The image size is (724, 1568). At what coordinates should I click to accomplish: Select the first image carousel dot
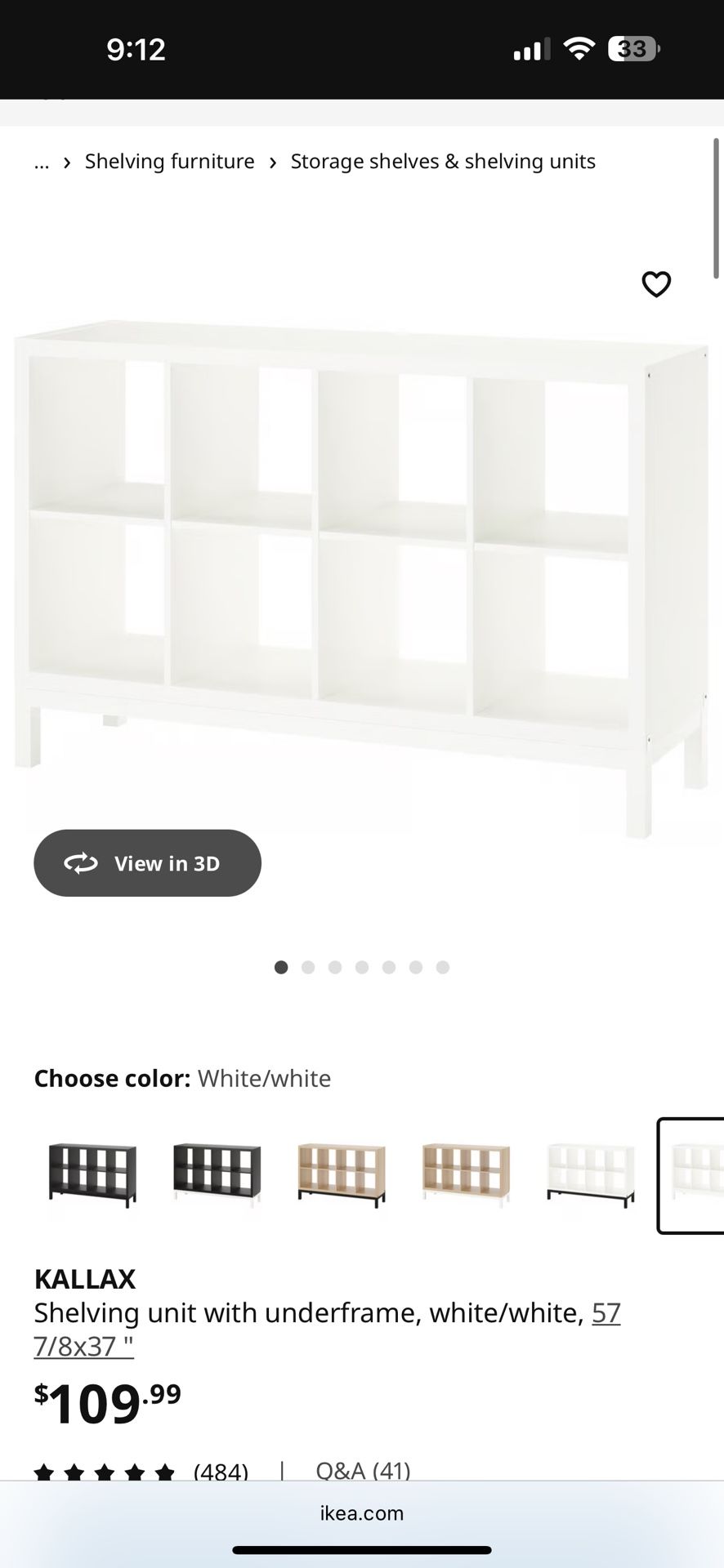point(281,967)
